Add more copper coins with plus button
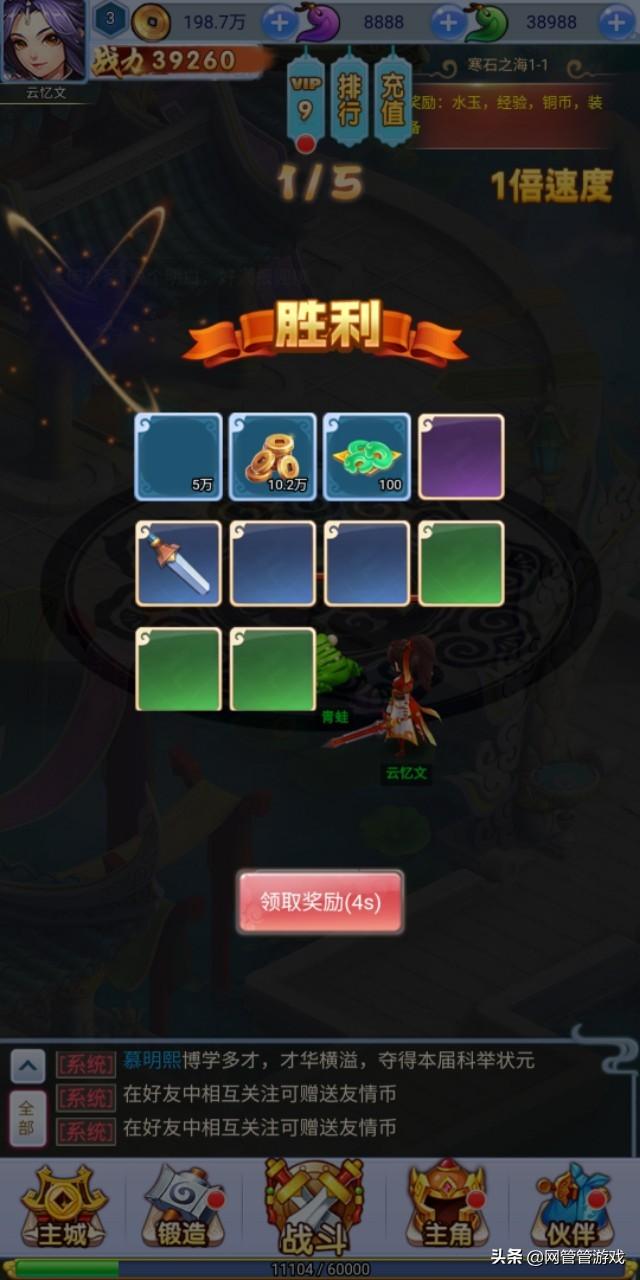The height and width of the screenshot is (1280, 640). click(279, 21)
